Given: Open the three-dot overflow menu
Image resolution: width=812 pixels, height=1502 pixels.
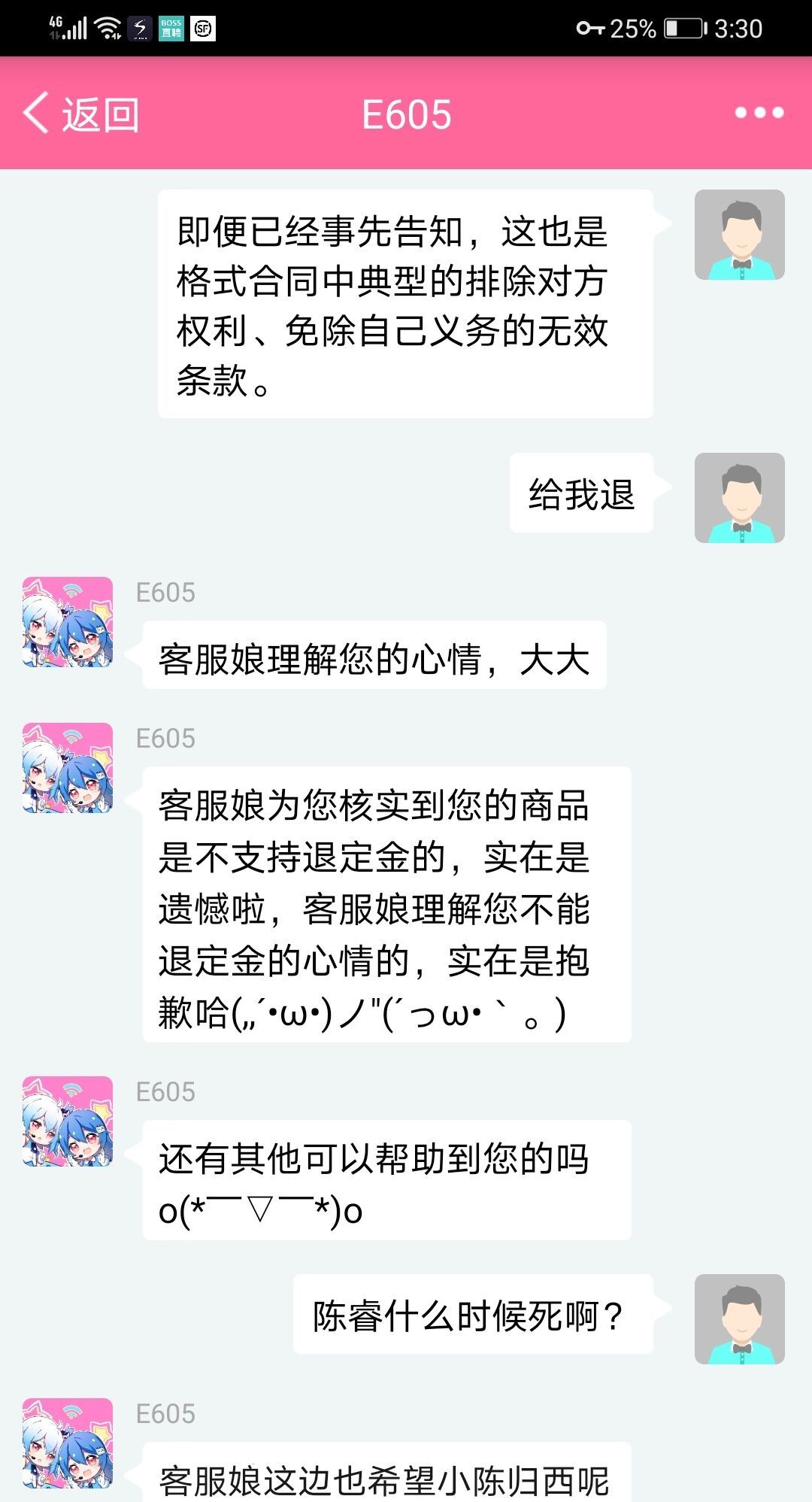Looking at the screenshot, I should (759, 113).
